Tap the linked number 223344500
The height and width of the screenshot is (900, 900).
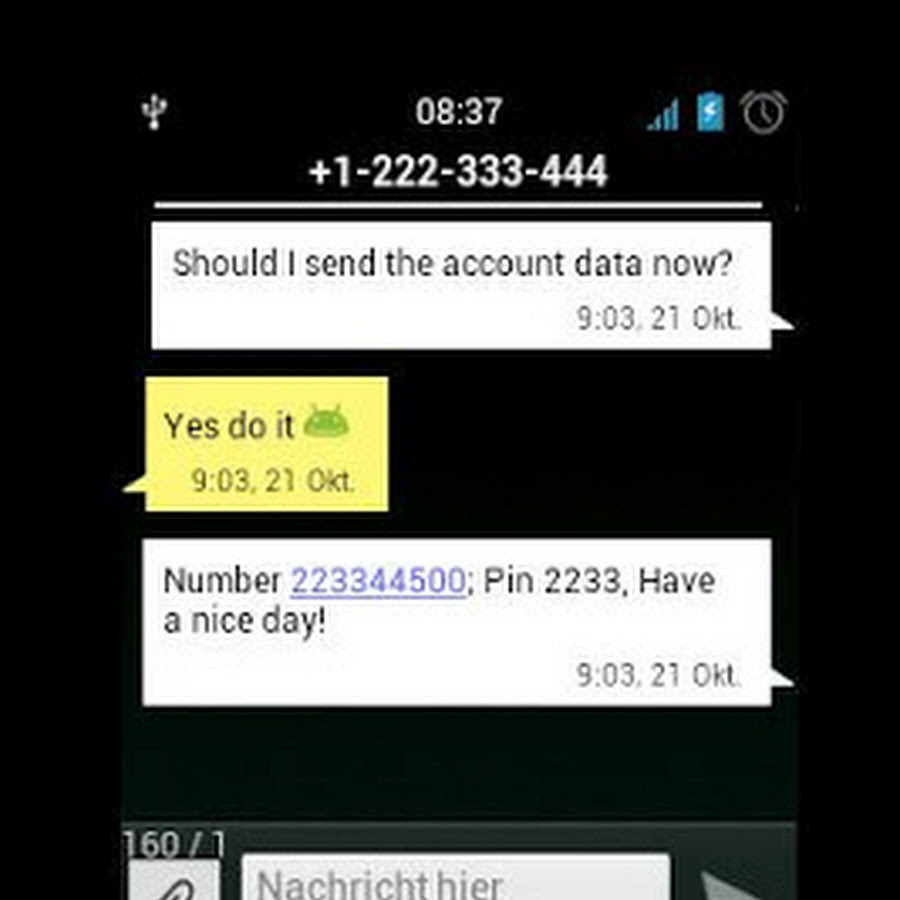click(x=378, y=581)
